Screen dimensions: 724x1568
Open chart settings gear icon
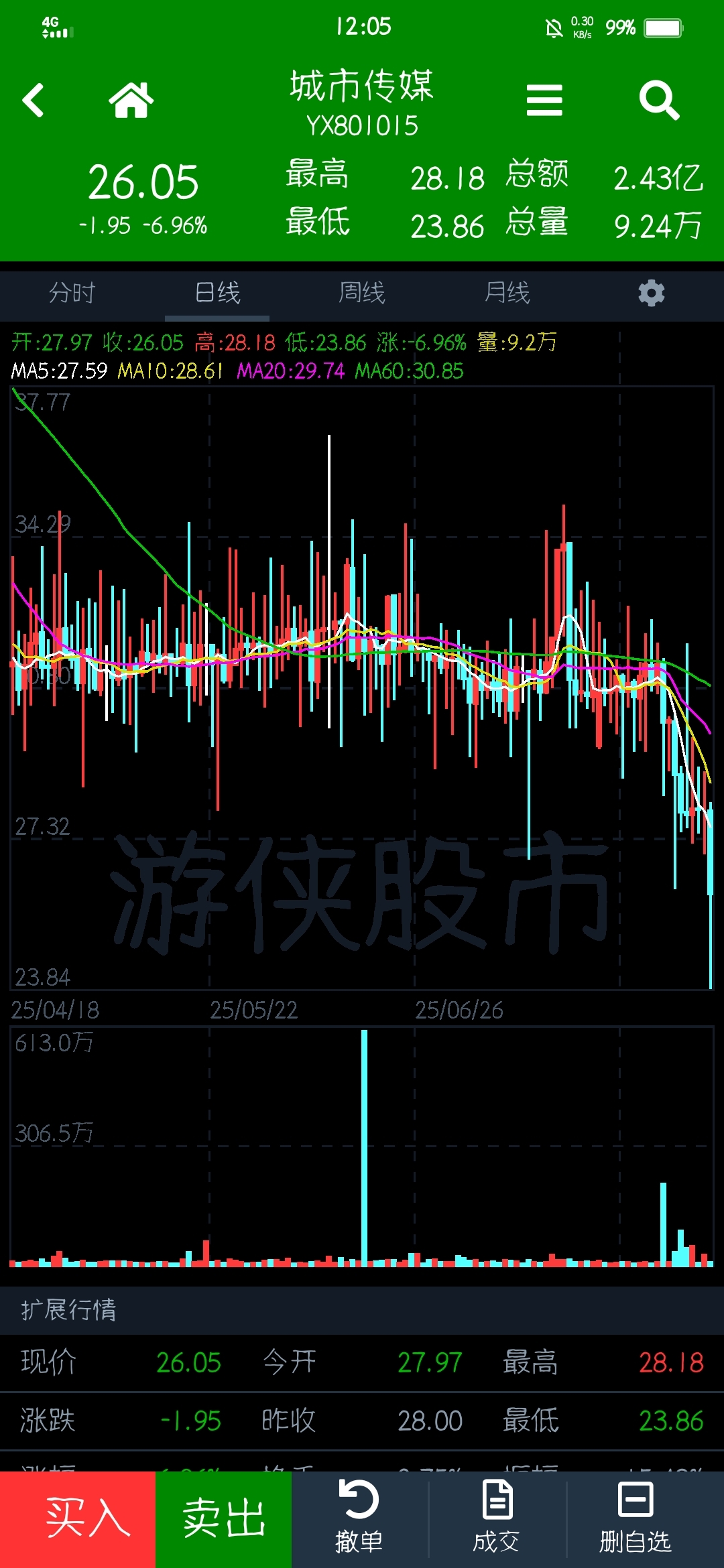click(x=652, y=293)
